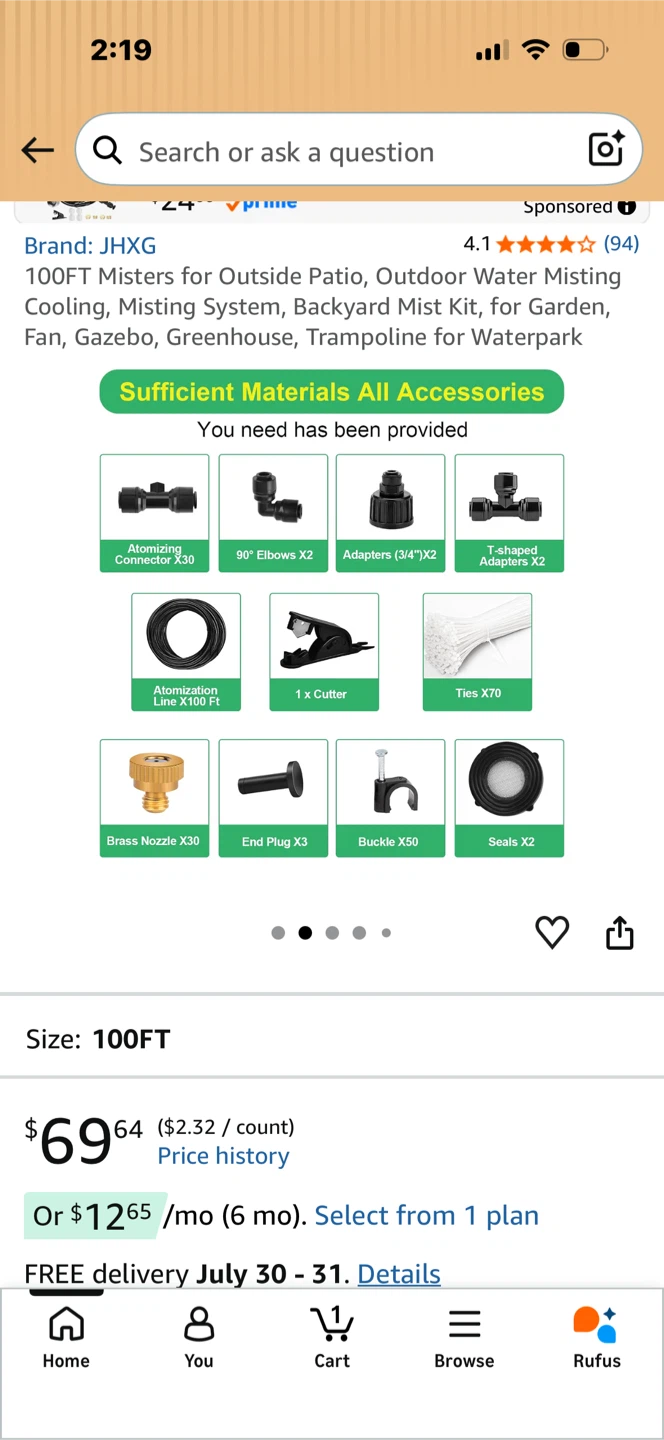
Task: View the 94 customer ratings
Action: (x=621, y=243)
